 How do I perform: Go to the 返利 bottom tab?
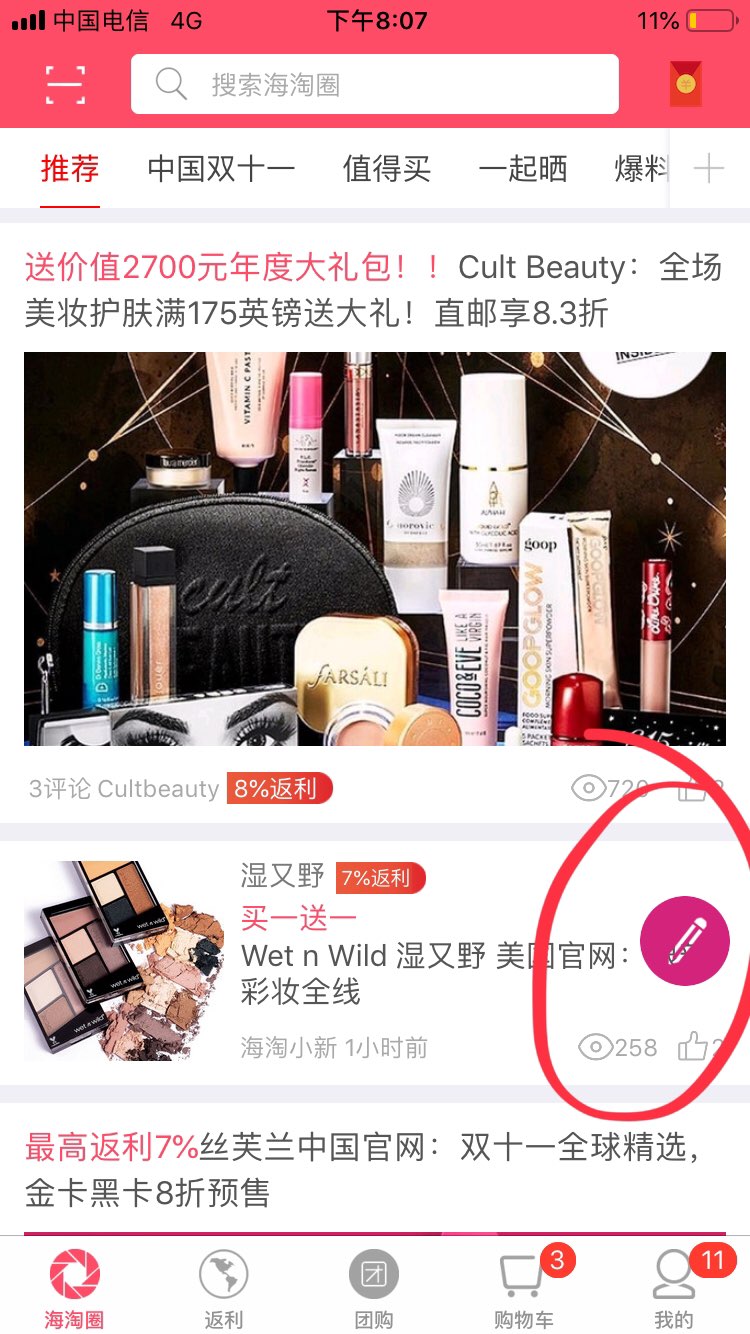(224, 1290)
